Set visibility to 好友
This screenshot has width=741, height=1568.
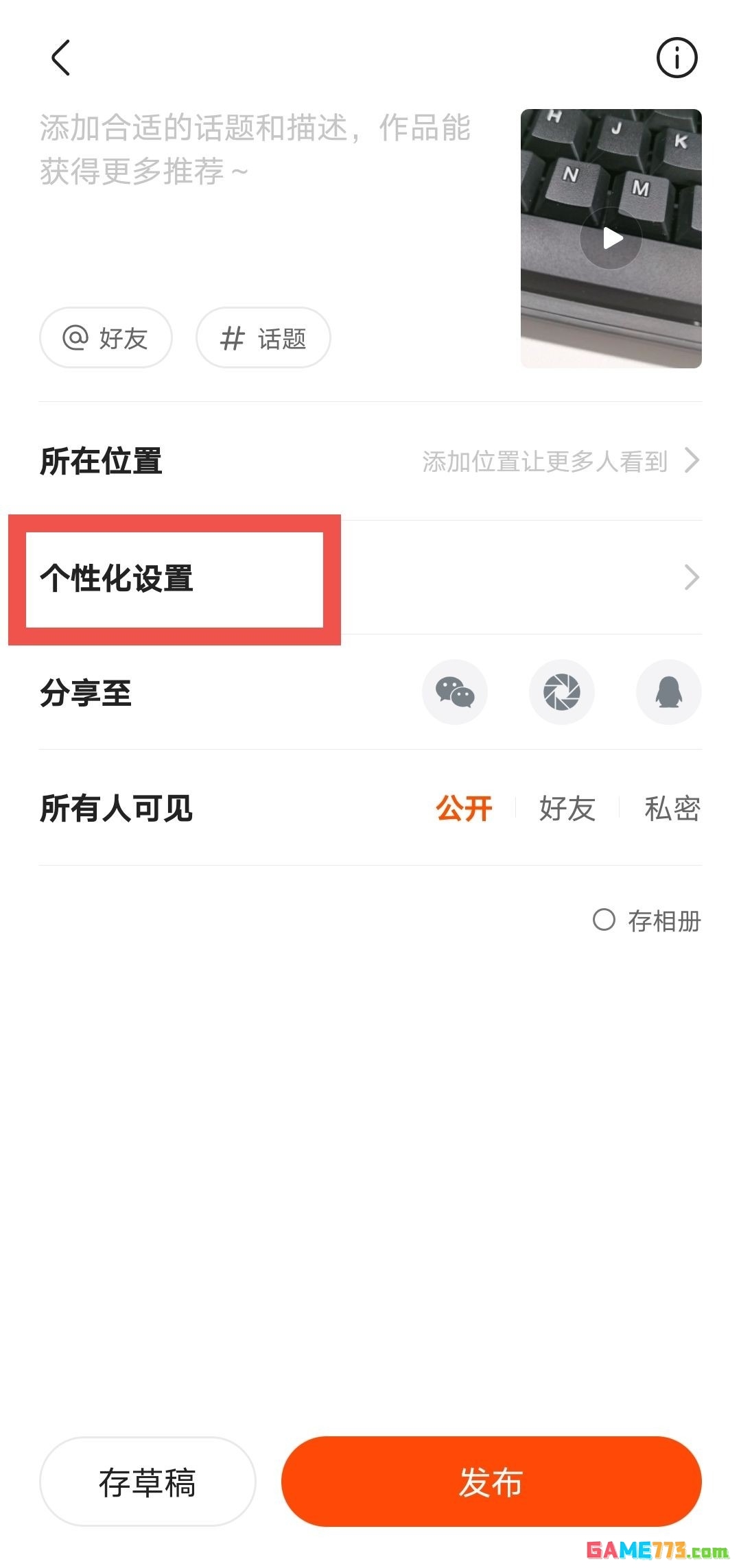(x=567, y=808)
